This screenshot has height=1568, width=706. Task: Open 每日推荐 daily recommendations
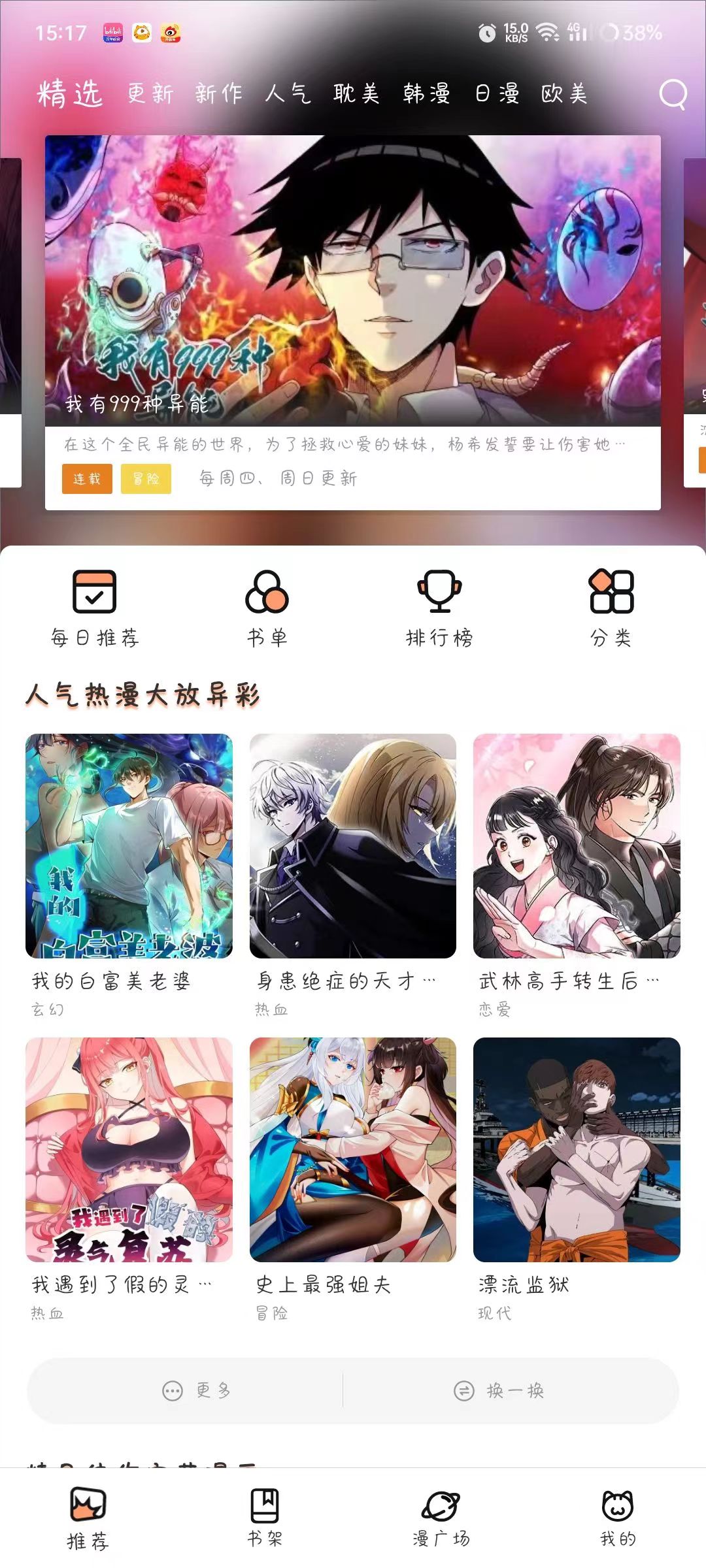pos(95,608)
